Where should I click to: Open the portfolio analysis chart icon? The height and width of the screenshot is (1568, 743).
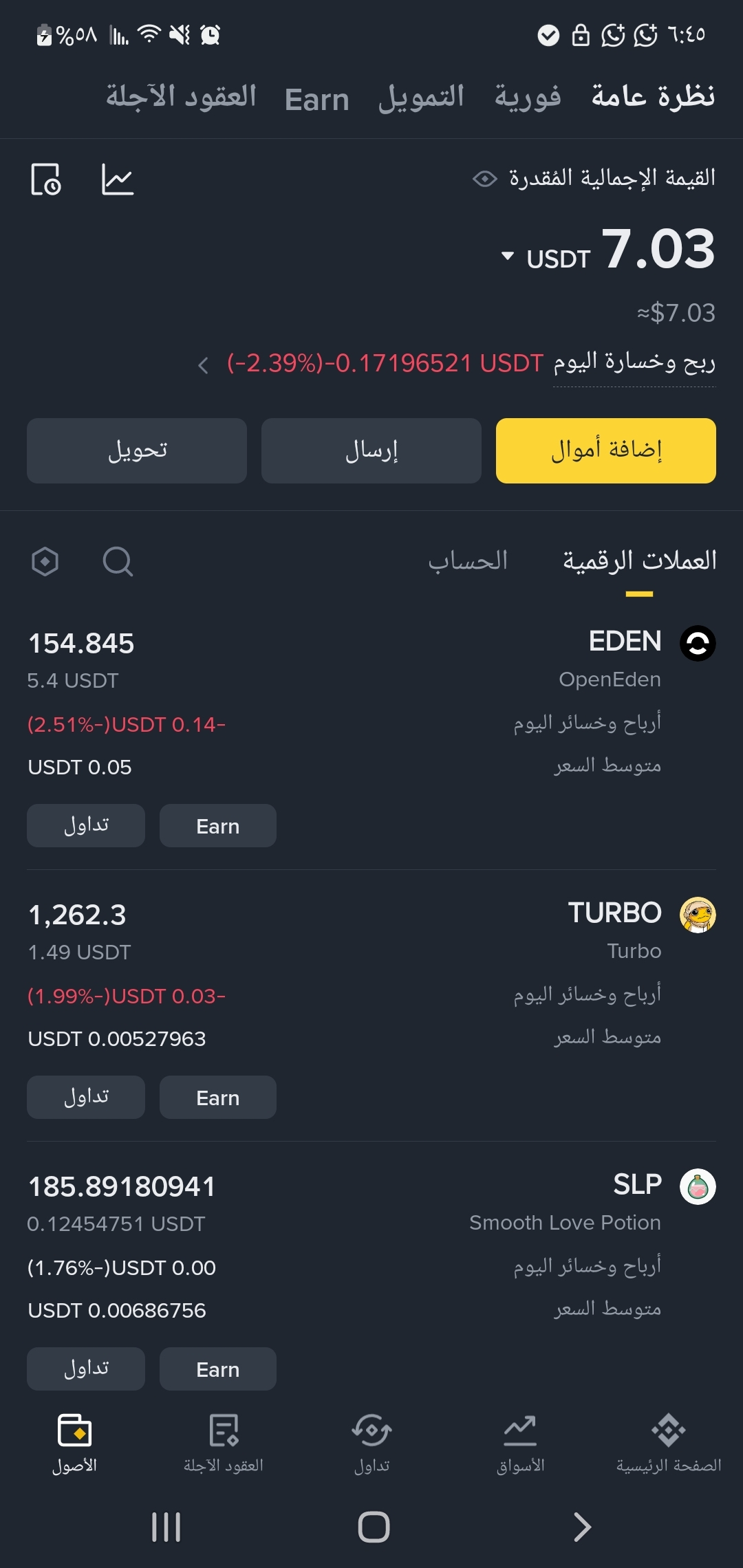coord(118,179)
